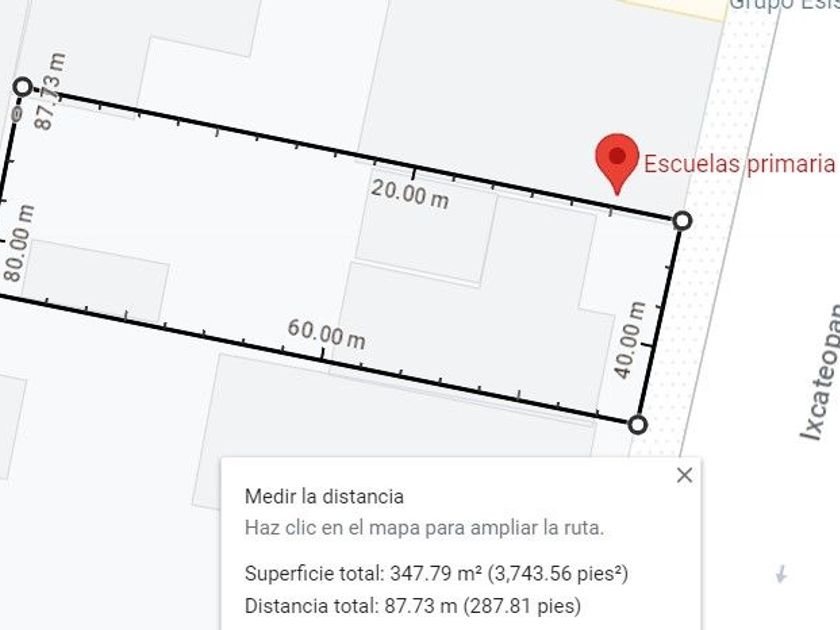The width and height of the screenshot is (840, 630).
Task: Close the Medir la distancia panel
Action: [x=684, y=475]
